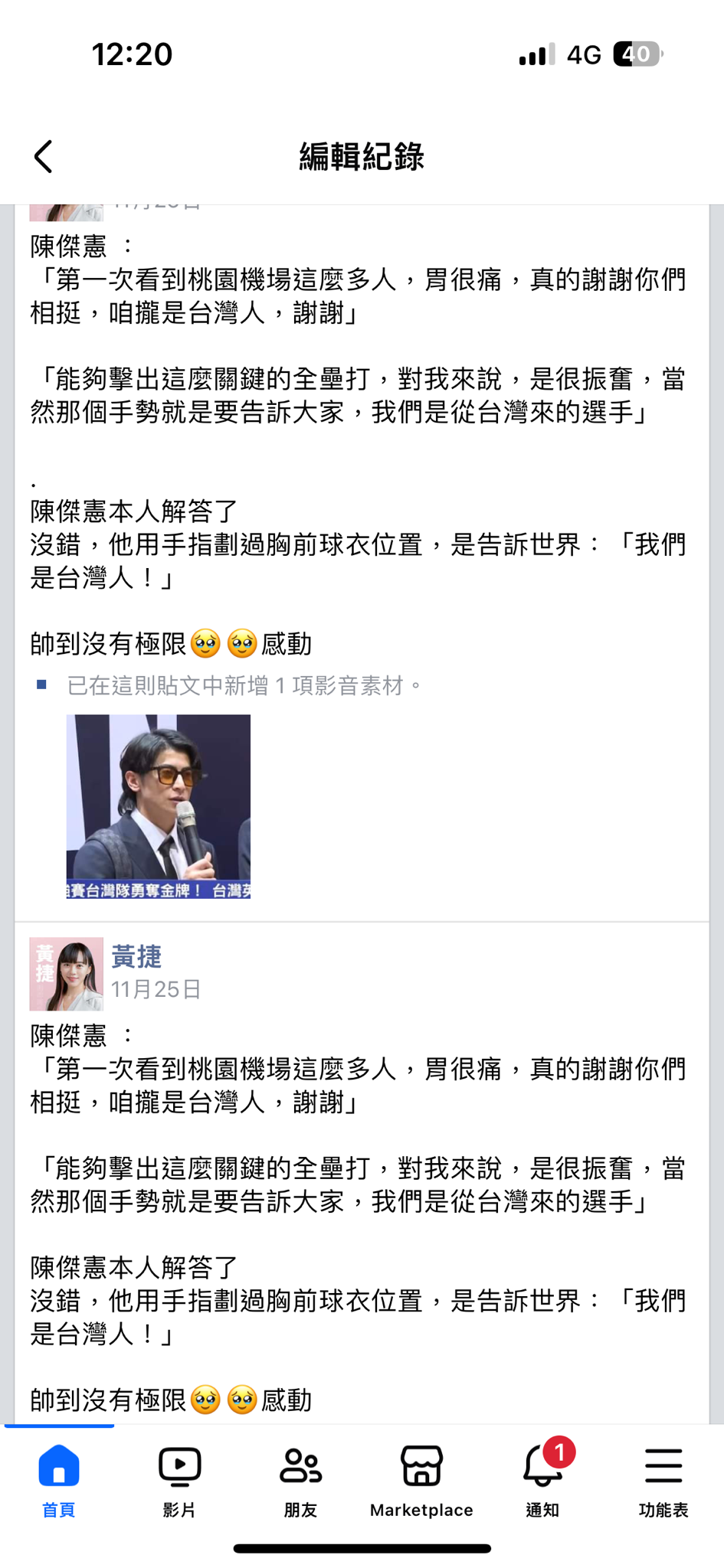Open the 朋友 tab
724x1568 pixels.
tap(300, 1479)
